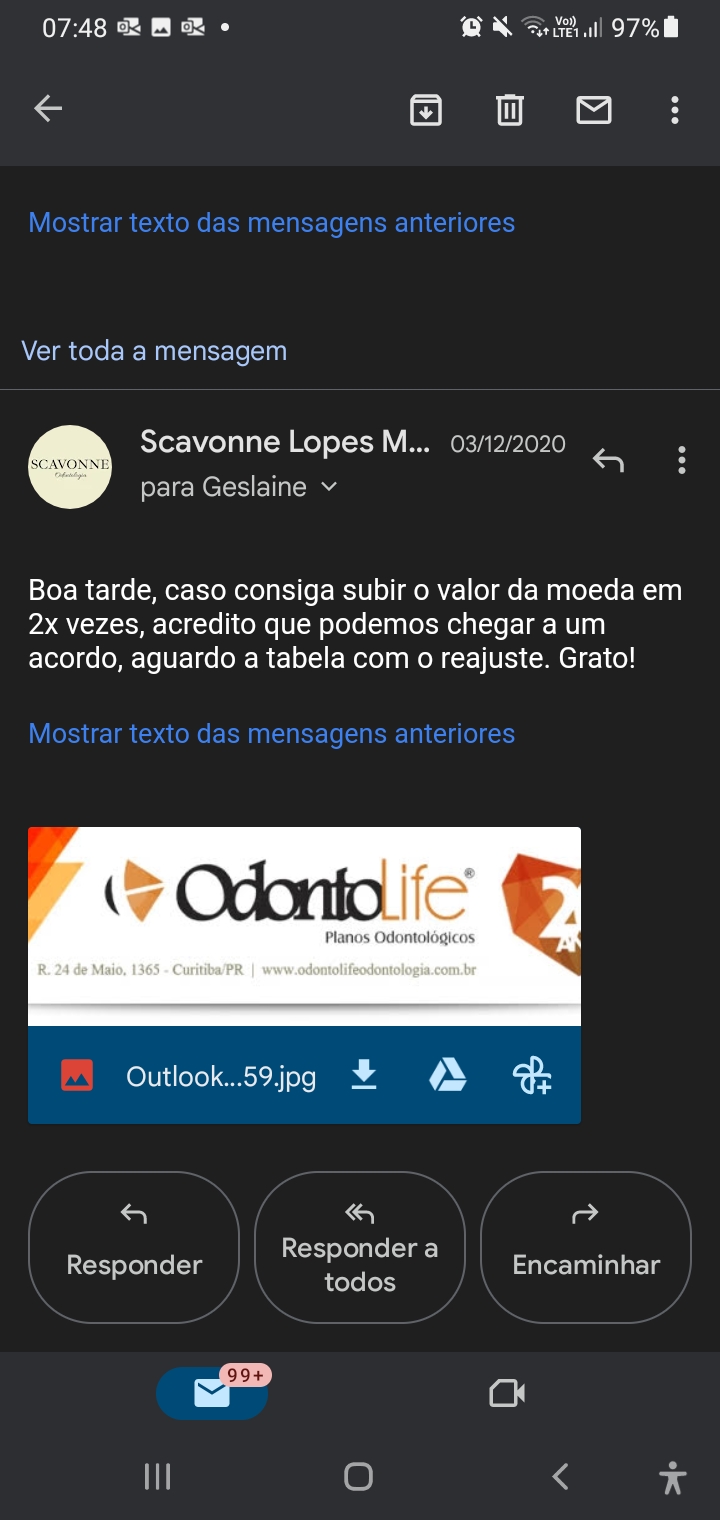Mark the email as unread
The height and width of the screenshot is (1520, 720).
tap(594, 109)
